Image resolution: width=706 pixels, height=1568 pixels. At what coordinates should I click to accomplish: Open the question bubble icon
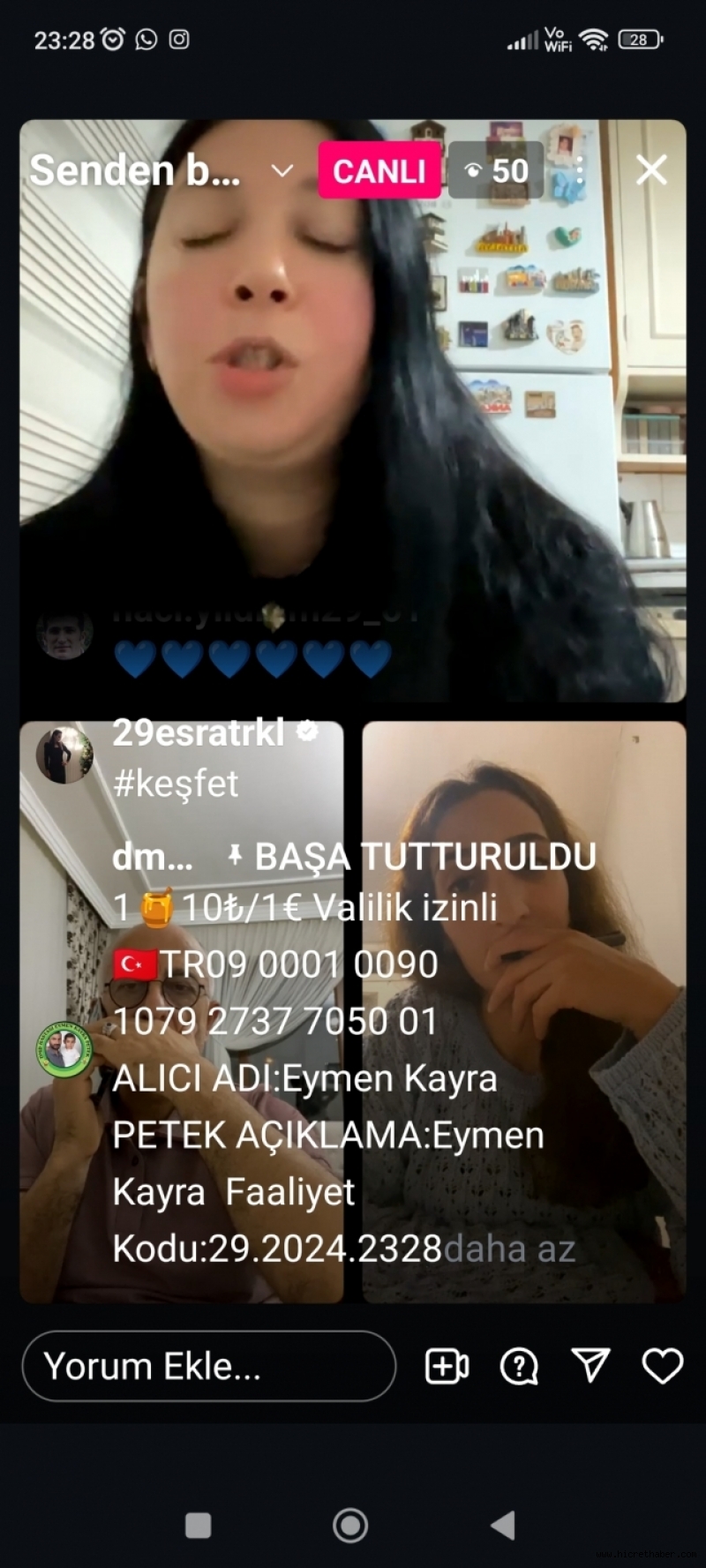click(519, 1366)
